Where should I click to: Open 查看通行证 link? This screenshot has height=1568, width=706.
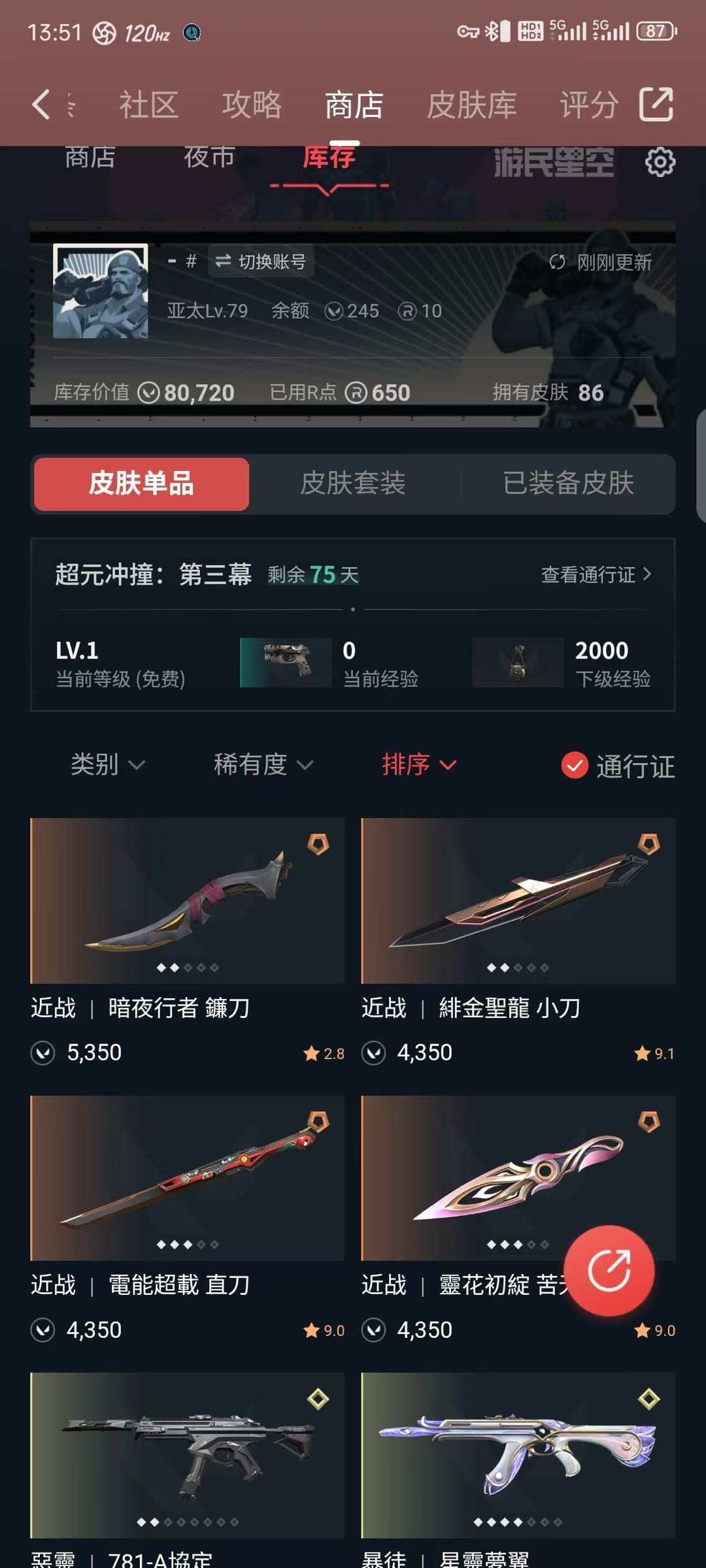point(596,574)
